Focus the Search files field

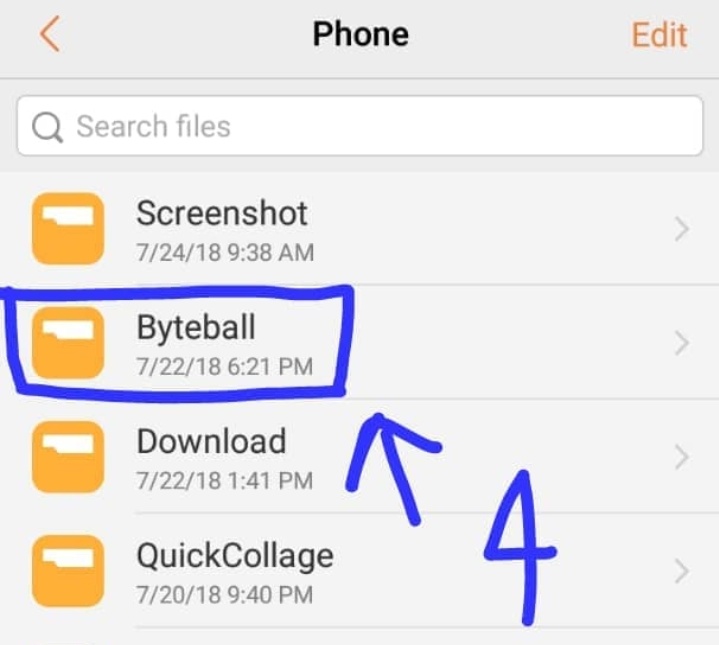360,127
